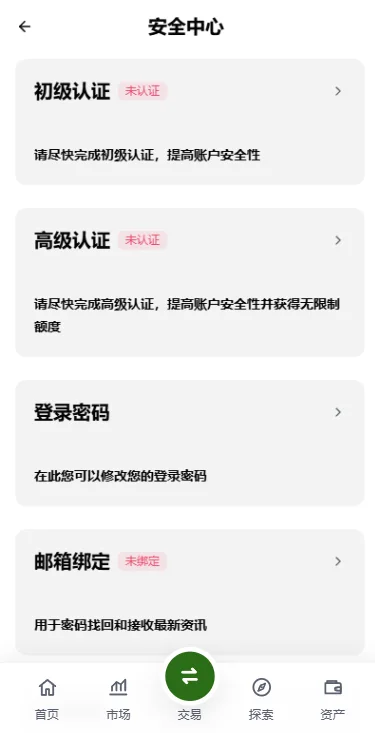This screenshot has height=733, width=375.
Task: Open the 高级认证 card
Action: pyautogui.click(x=190, y=282)
